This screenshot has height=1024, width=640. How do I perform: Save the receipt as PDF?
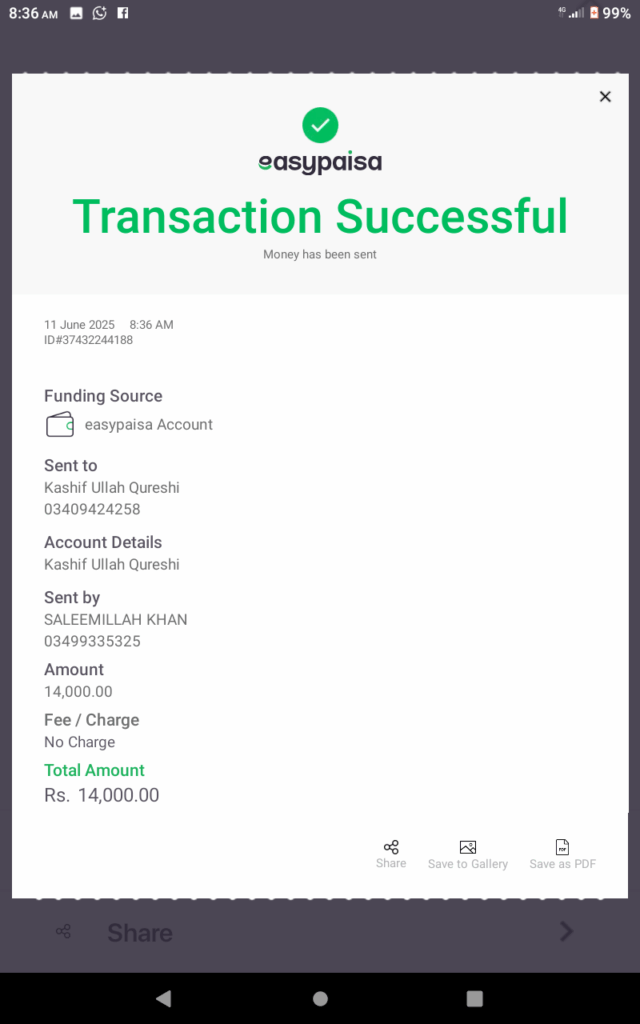click(562, 855)
